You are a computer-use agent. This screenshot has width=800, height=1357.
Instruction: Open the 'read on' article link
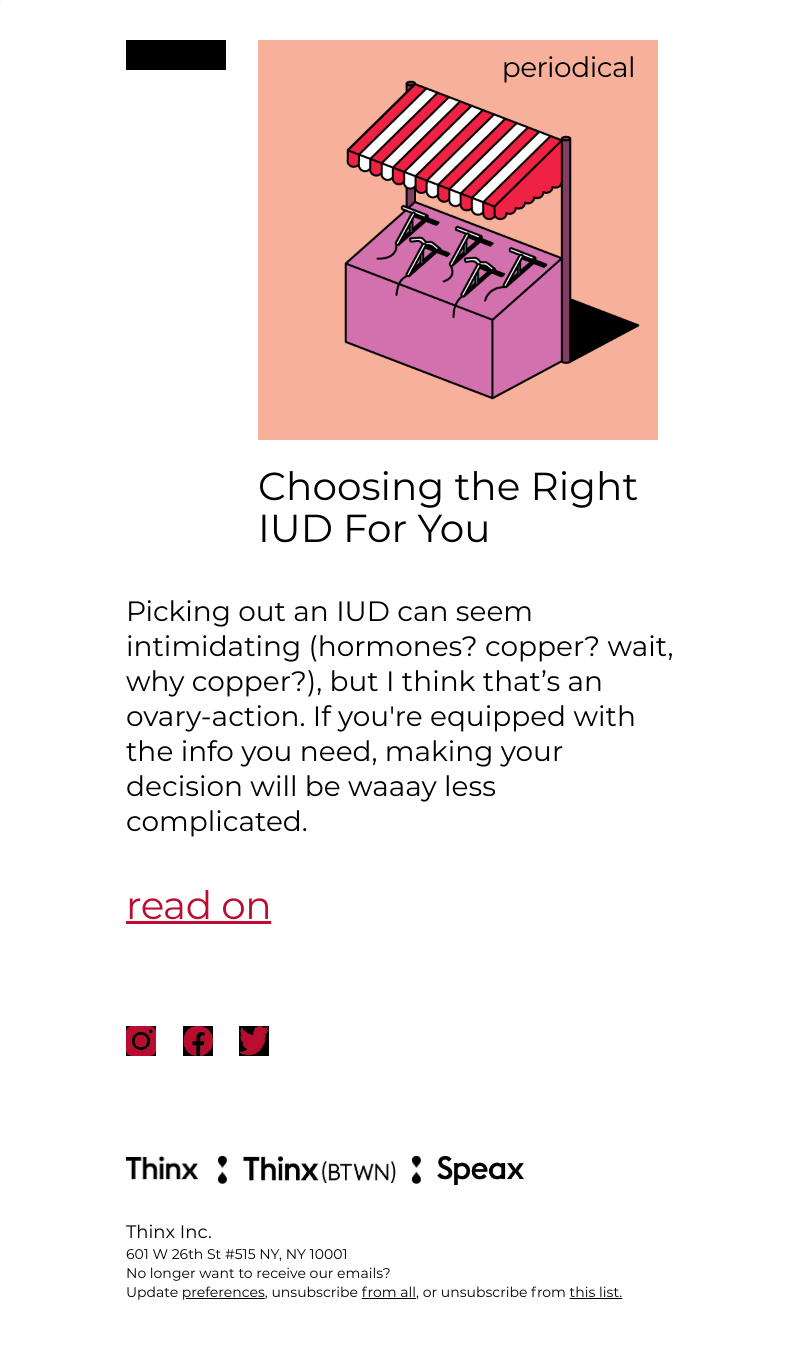coord(198,906)
